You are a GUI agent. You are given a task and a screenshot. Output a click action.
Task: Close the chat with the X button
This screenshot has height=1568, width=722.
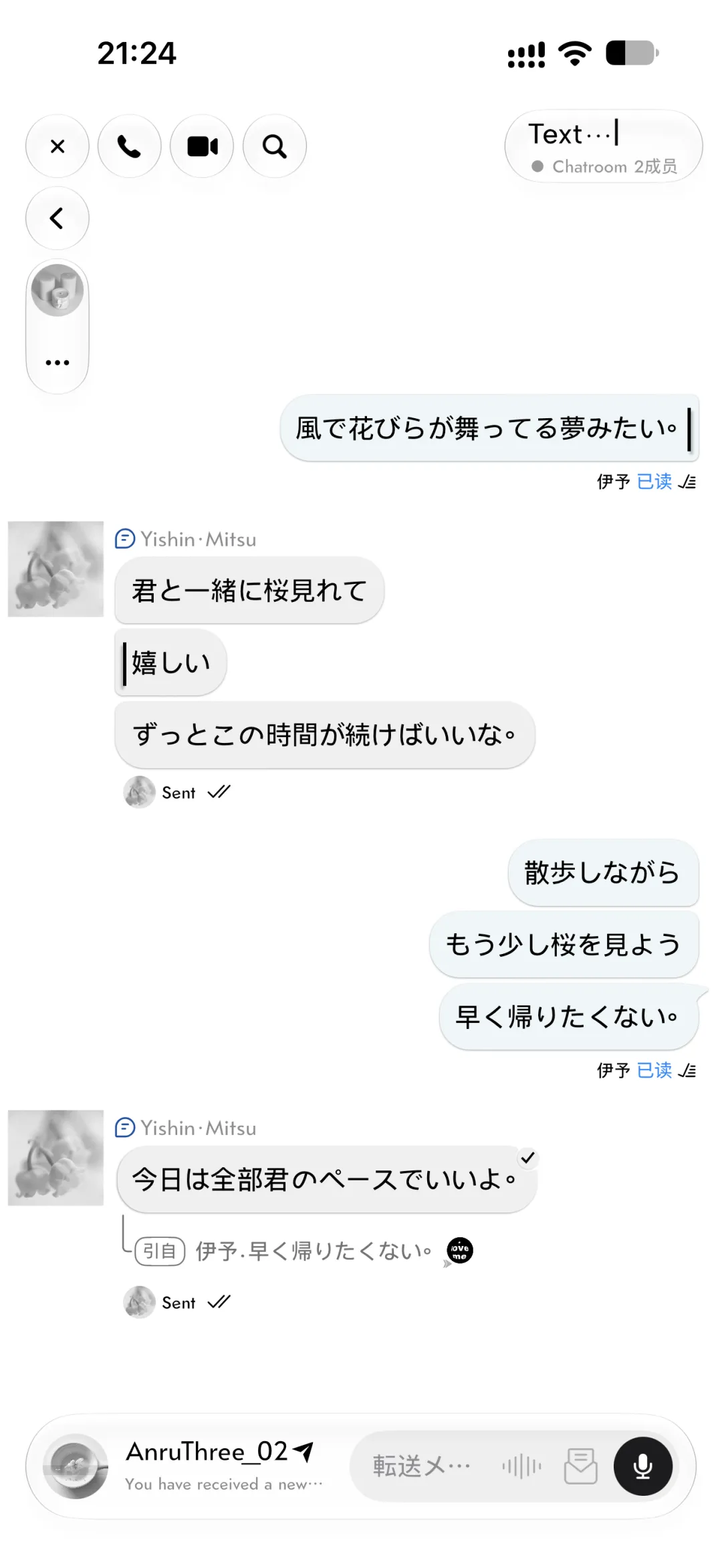(x=57, y=146)
